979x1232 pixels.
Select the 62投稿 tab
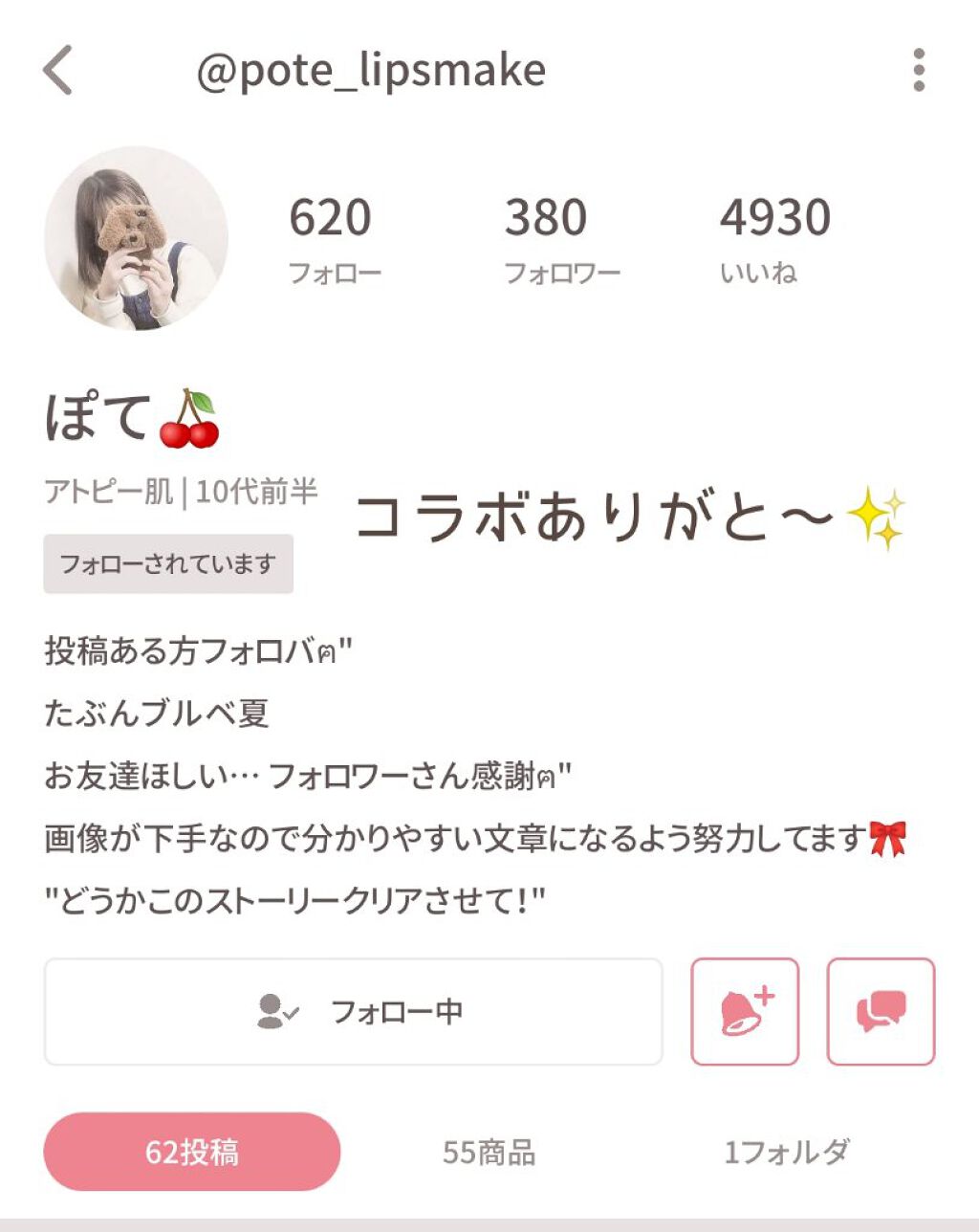click(192, 1152)
